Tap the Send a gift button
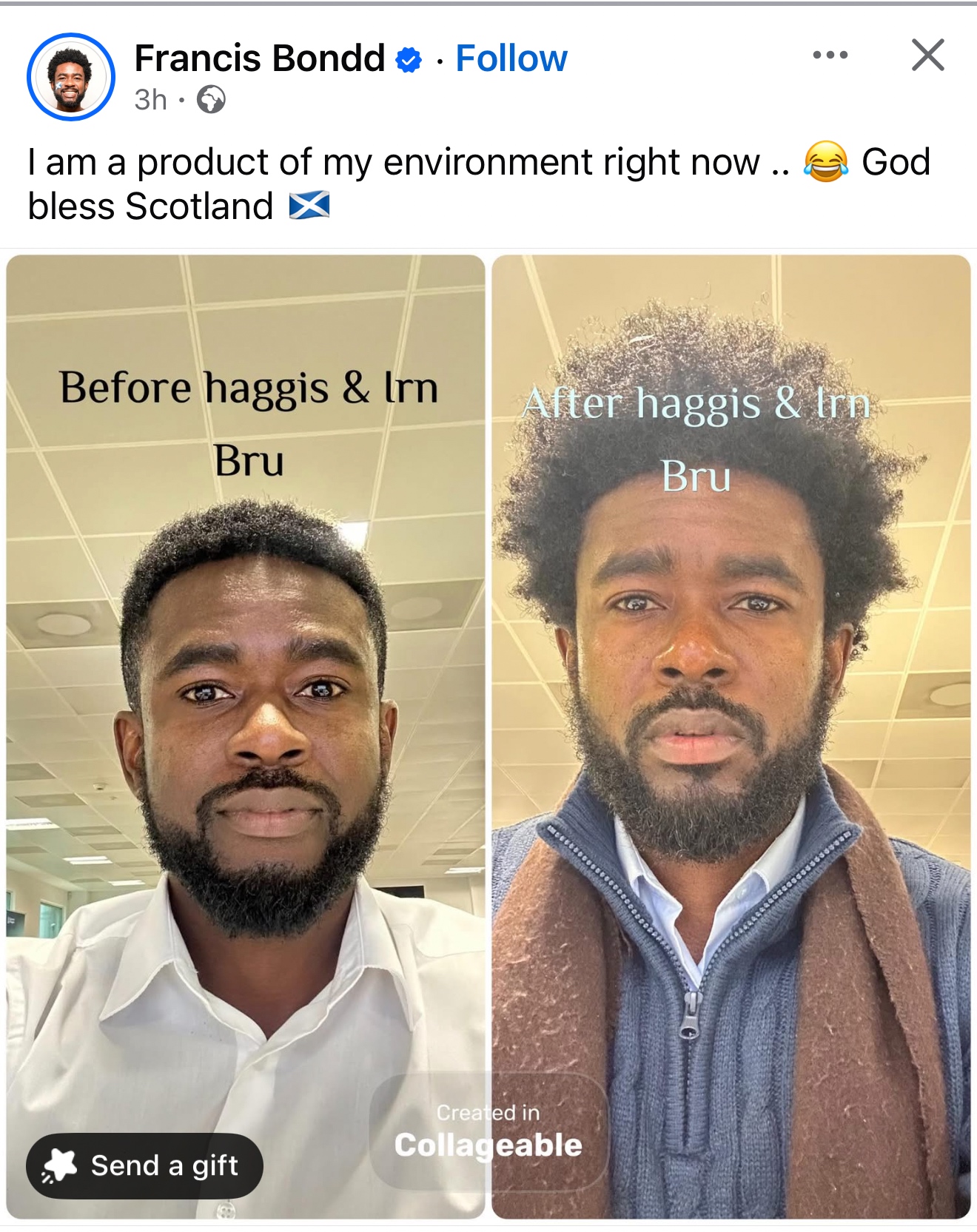Screen dimensions: 977x1232 145,1165
